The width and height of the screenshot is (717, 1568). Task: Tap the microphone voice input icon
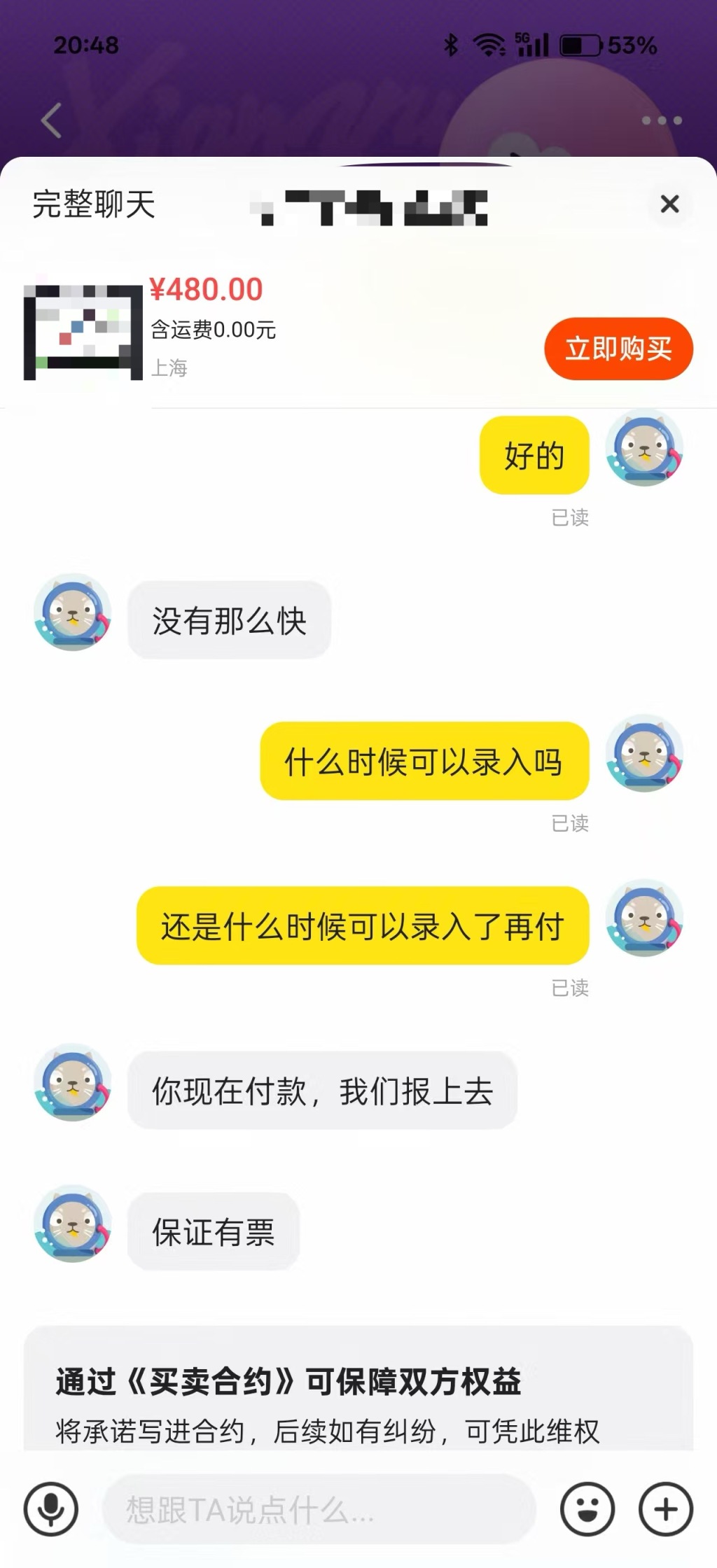[x=50, y=1509]
